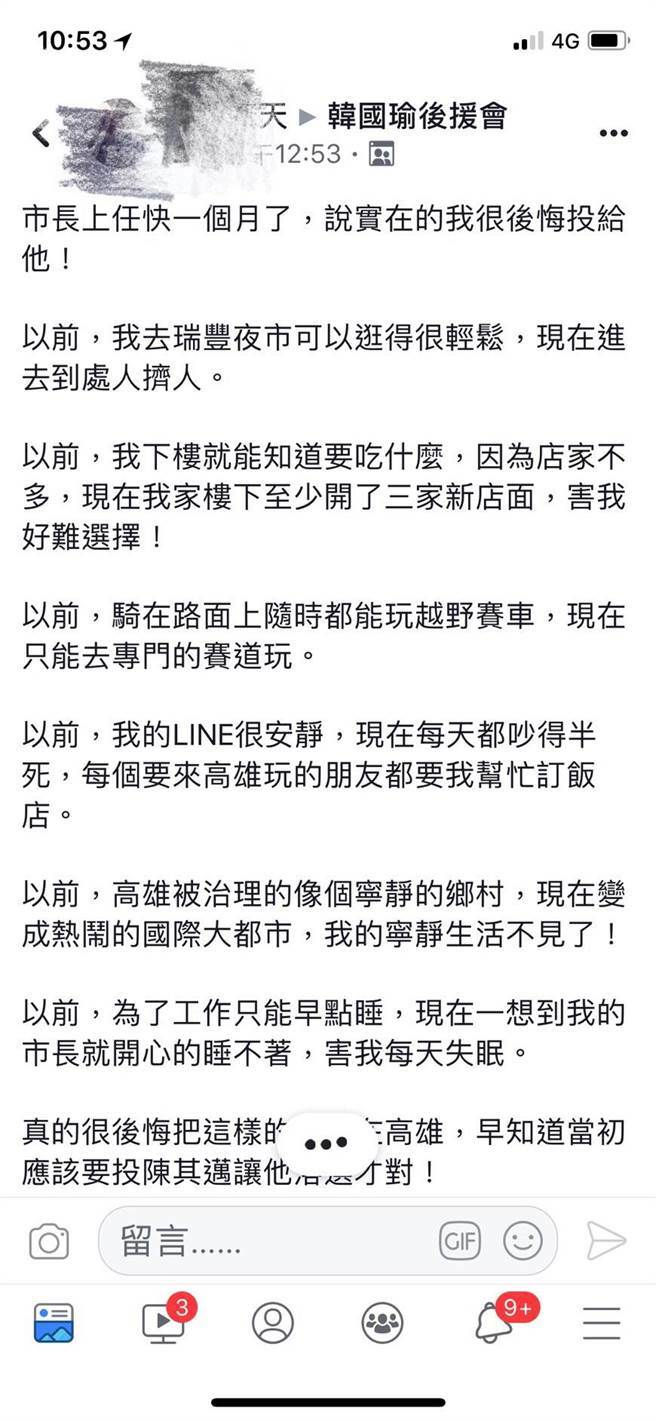The image size is (656, 1421).
Task: Open the Watch videos tab
Action: point(163,1322)
